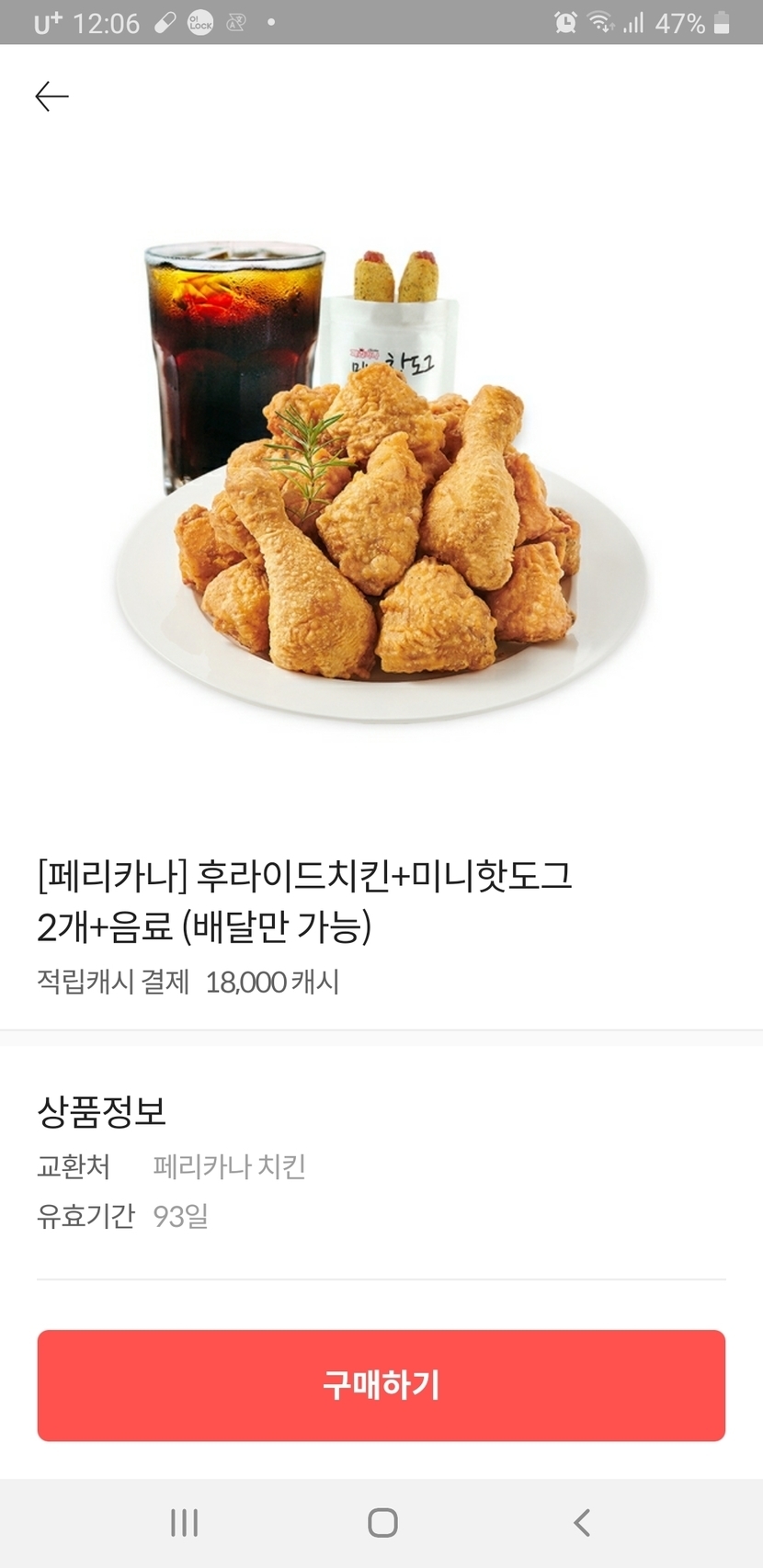Go to the phone's home screen
Image resolution: width=763 pixels, height=1568 pixels.
pos(382,1523)
